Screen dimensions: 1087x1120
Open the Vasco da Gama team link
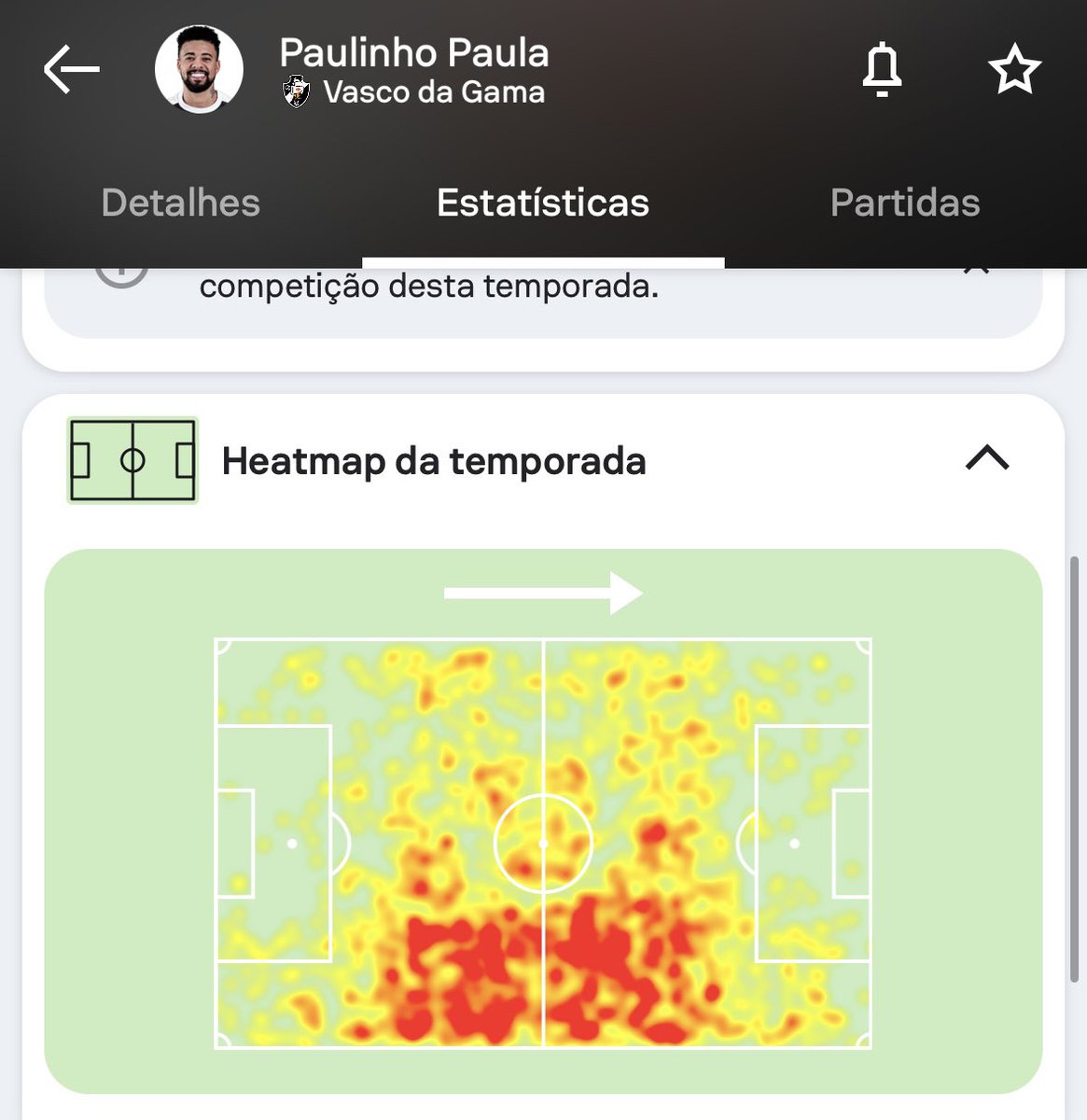[432, 92]
